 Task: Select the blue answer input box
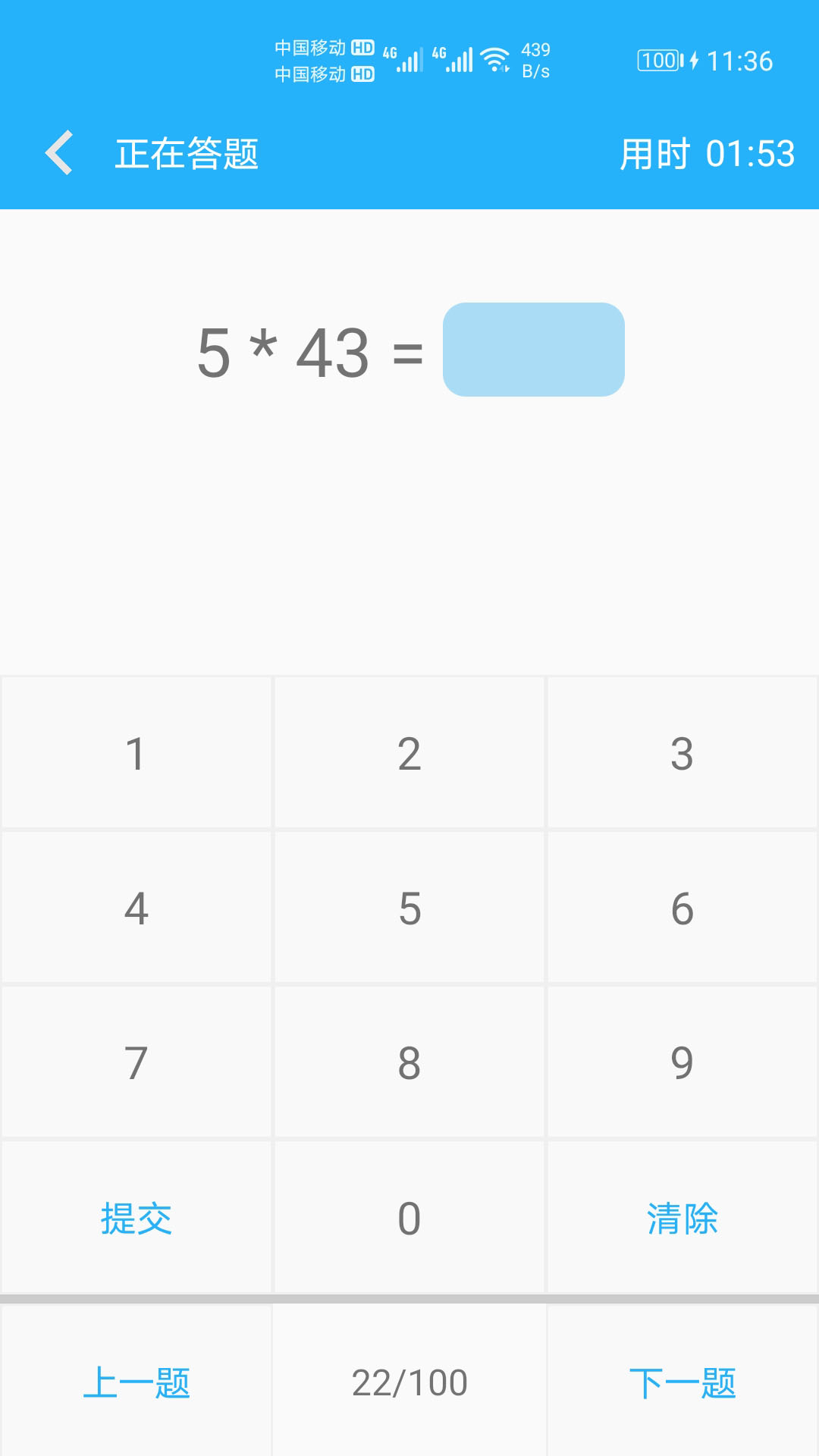click(x=536, y=349)
